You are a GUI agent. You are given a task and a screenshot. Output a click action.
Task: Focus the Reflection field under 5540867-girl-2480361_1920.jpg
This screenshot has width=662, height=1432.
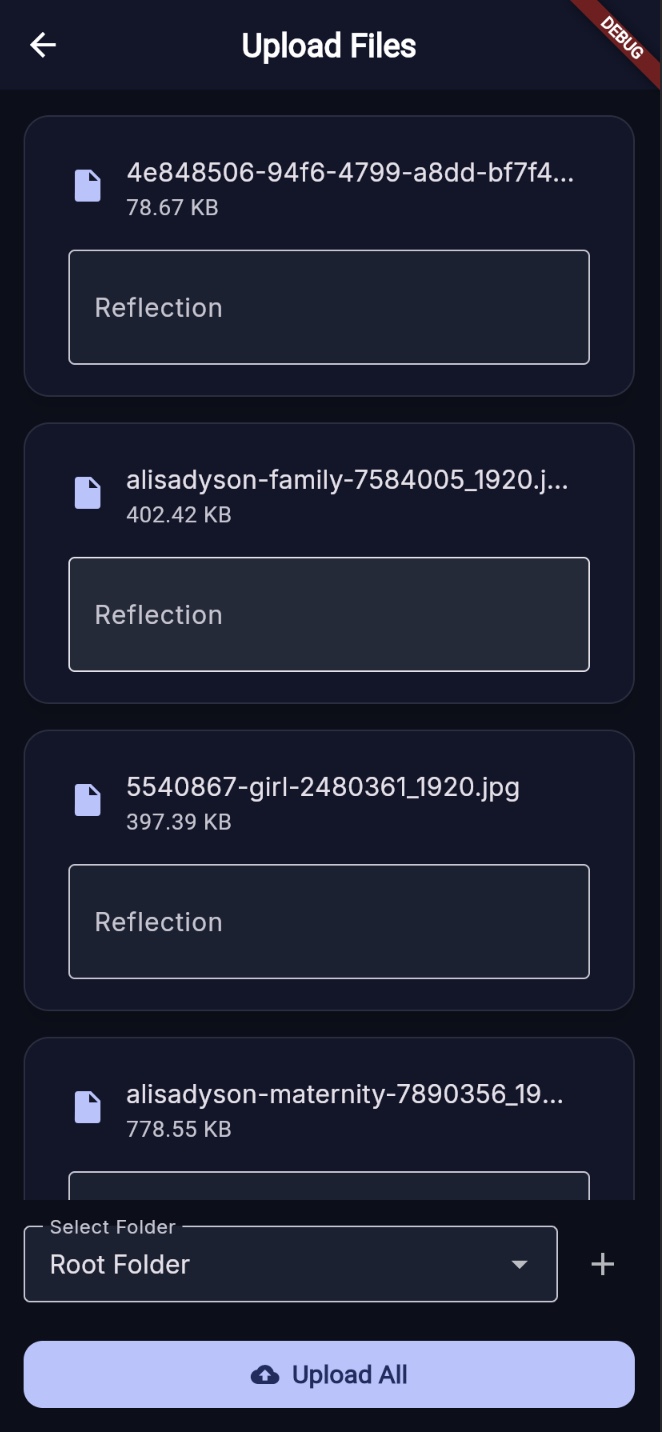point(328,921)
